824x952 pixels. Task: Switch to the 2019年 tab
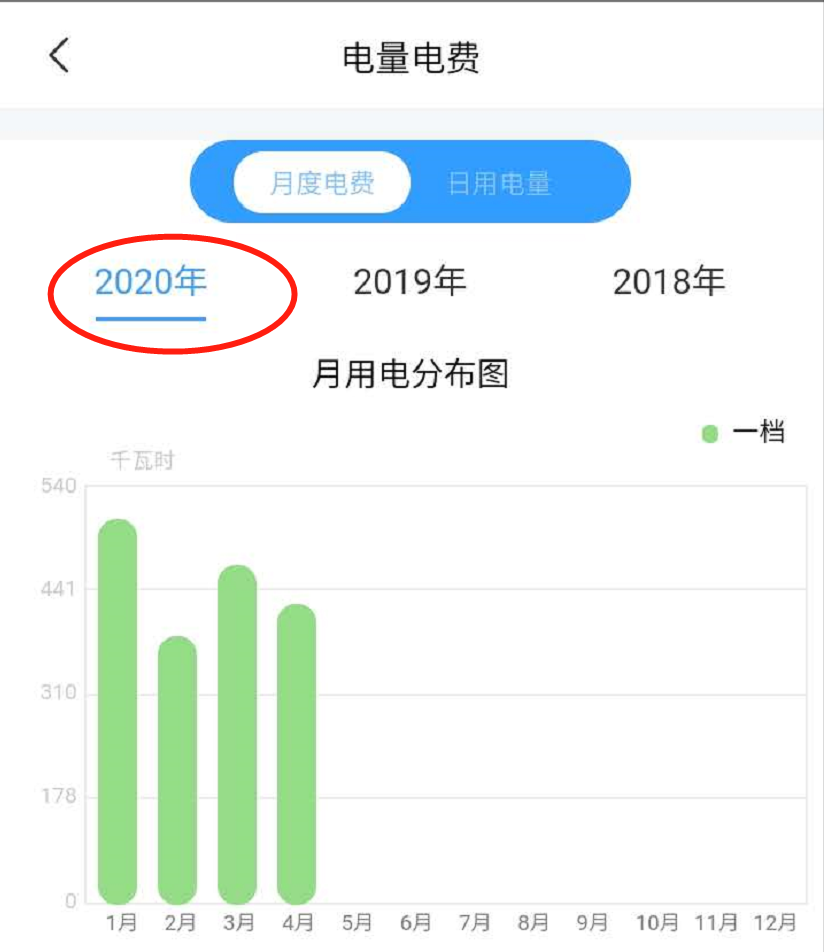pyautogui.click(x=410, y=283)
